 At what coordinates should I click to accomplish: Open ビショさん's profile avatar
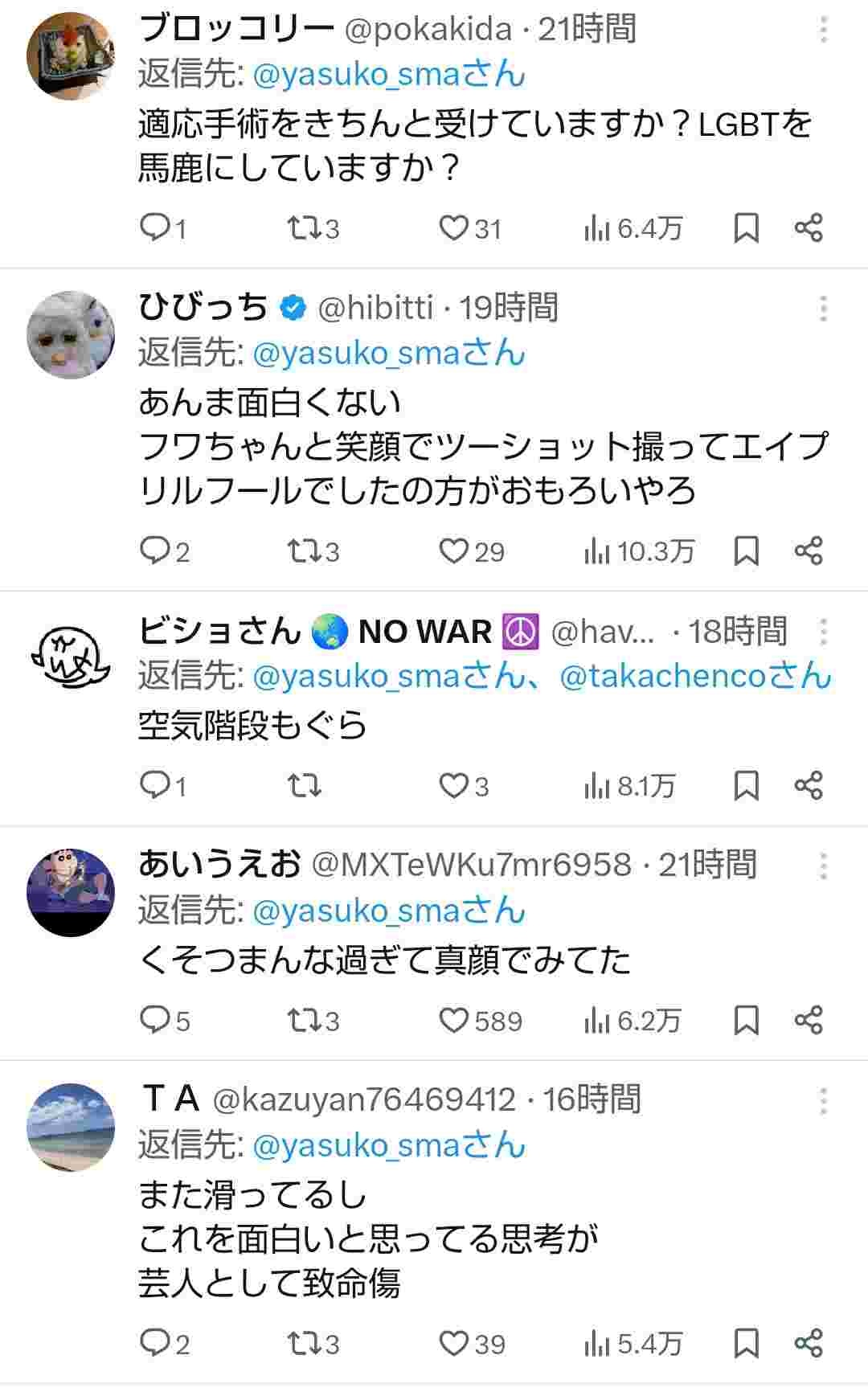(x=71, y=651)
